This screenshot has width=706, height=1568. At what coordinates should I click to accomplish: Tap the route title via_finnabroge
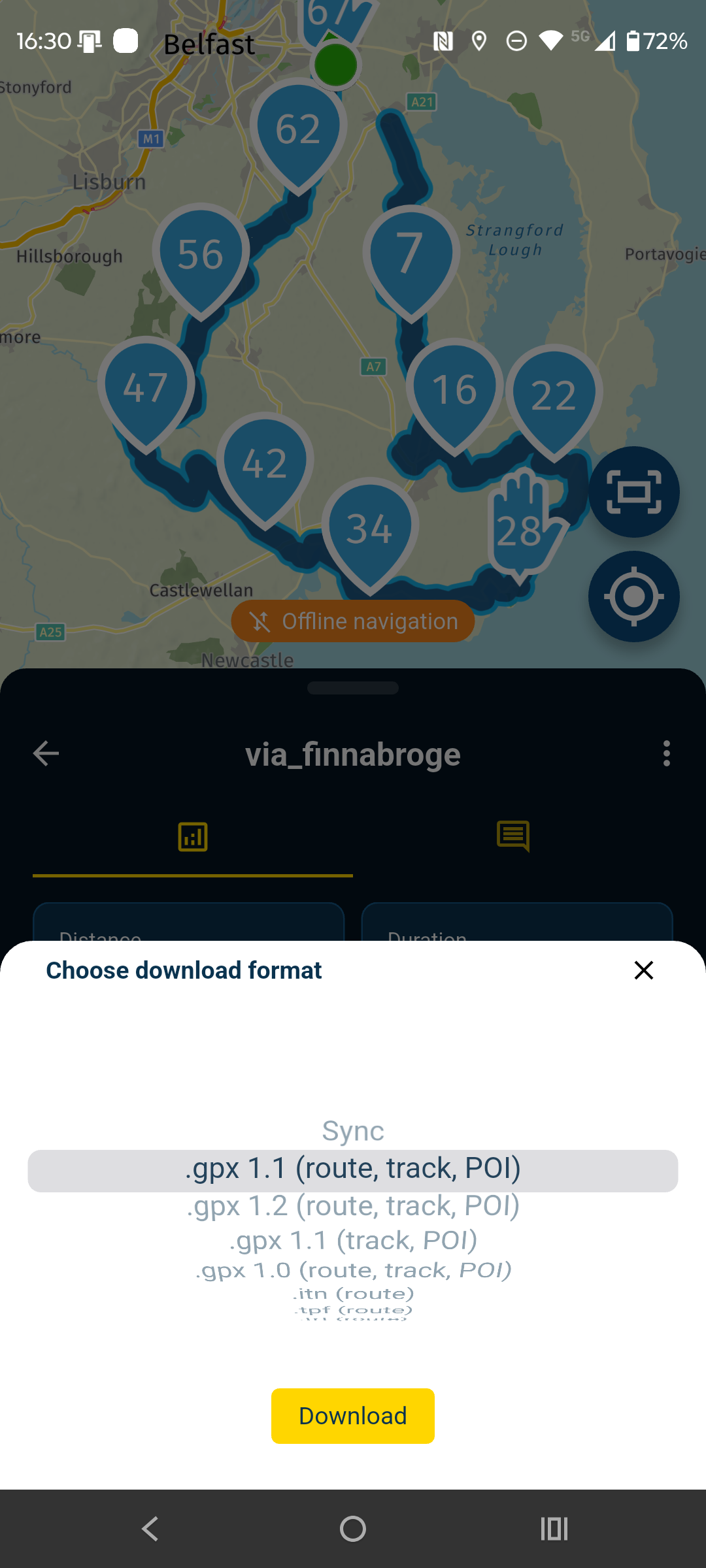[353, 754]
